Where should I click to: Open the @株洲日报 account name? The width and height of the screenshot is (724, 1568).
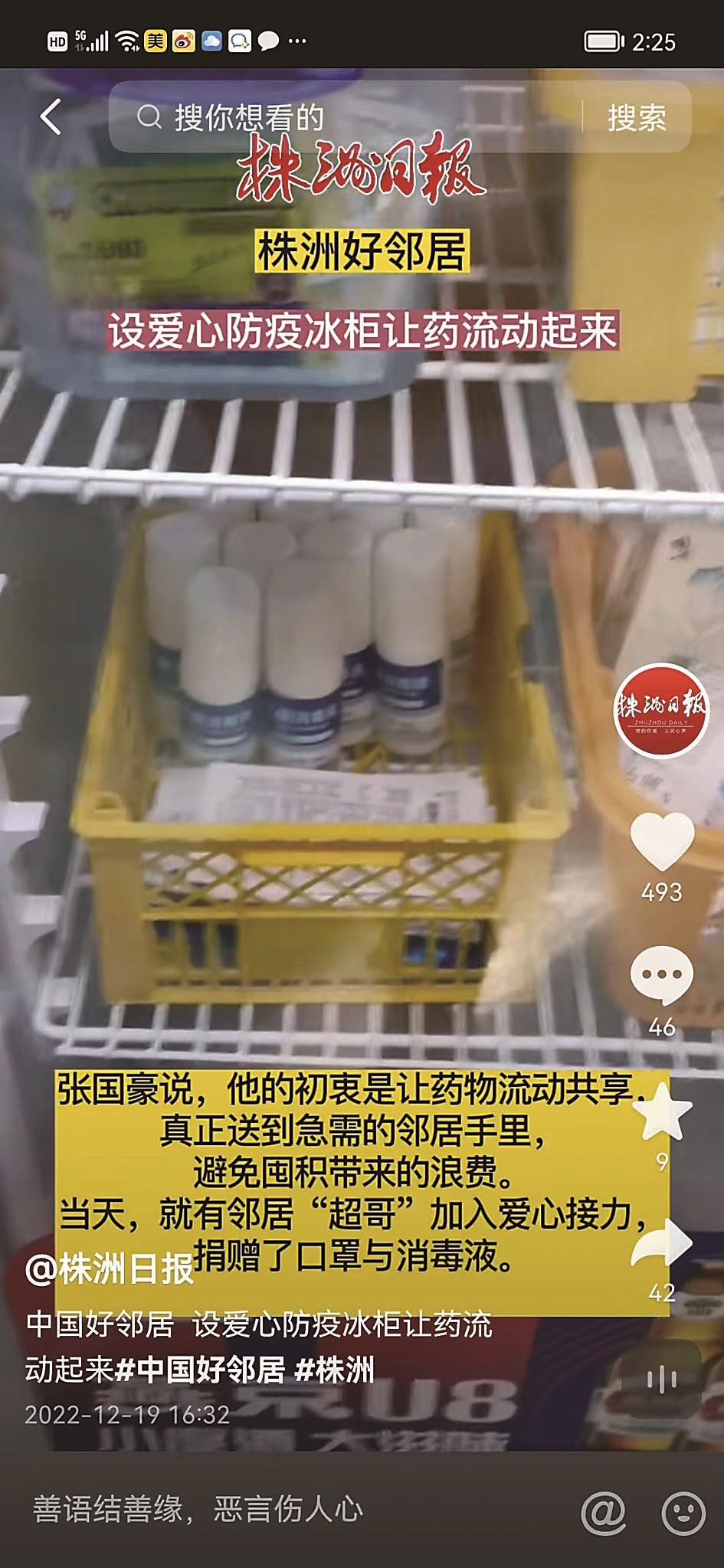pos(110,1269)
